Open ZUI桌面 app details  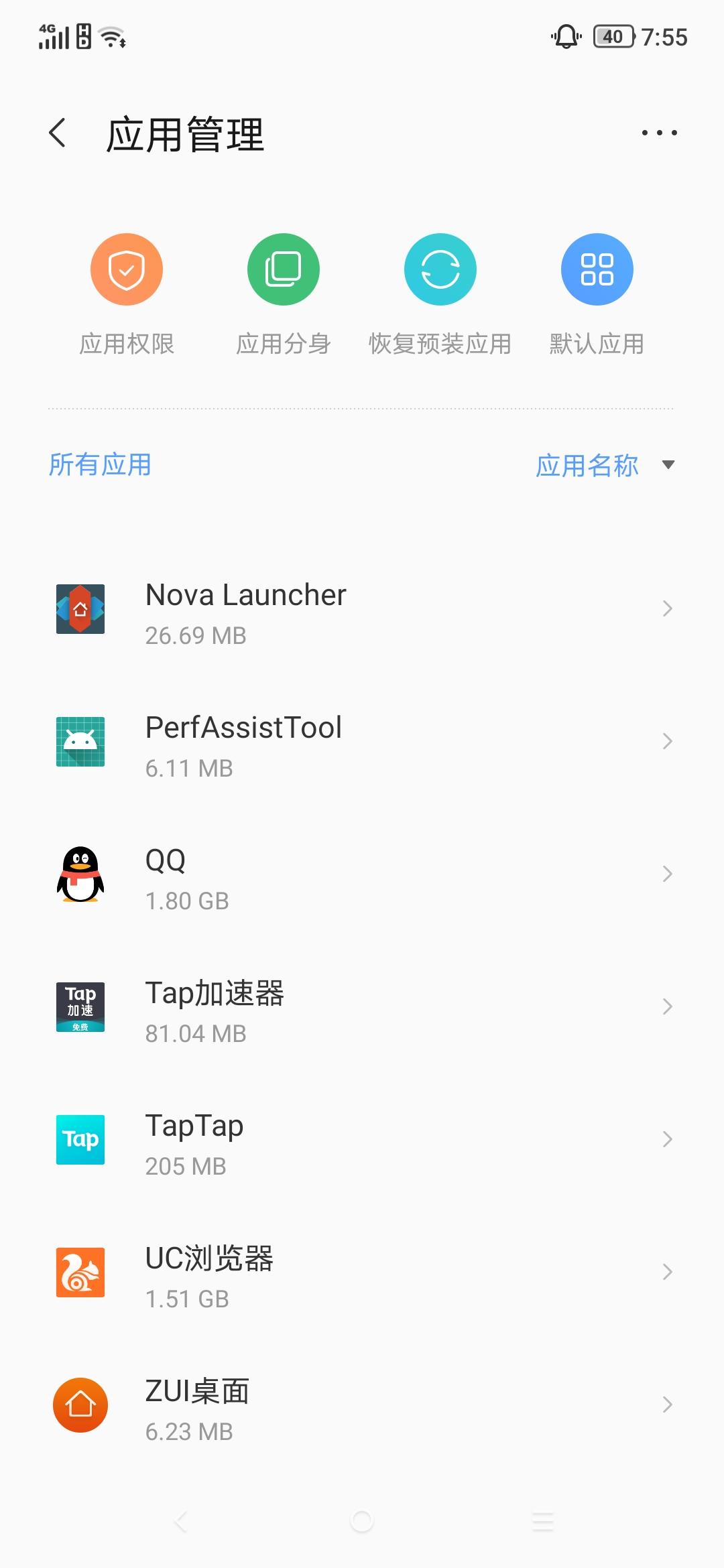coord(362,1404)
